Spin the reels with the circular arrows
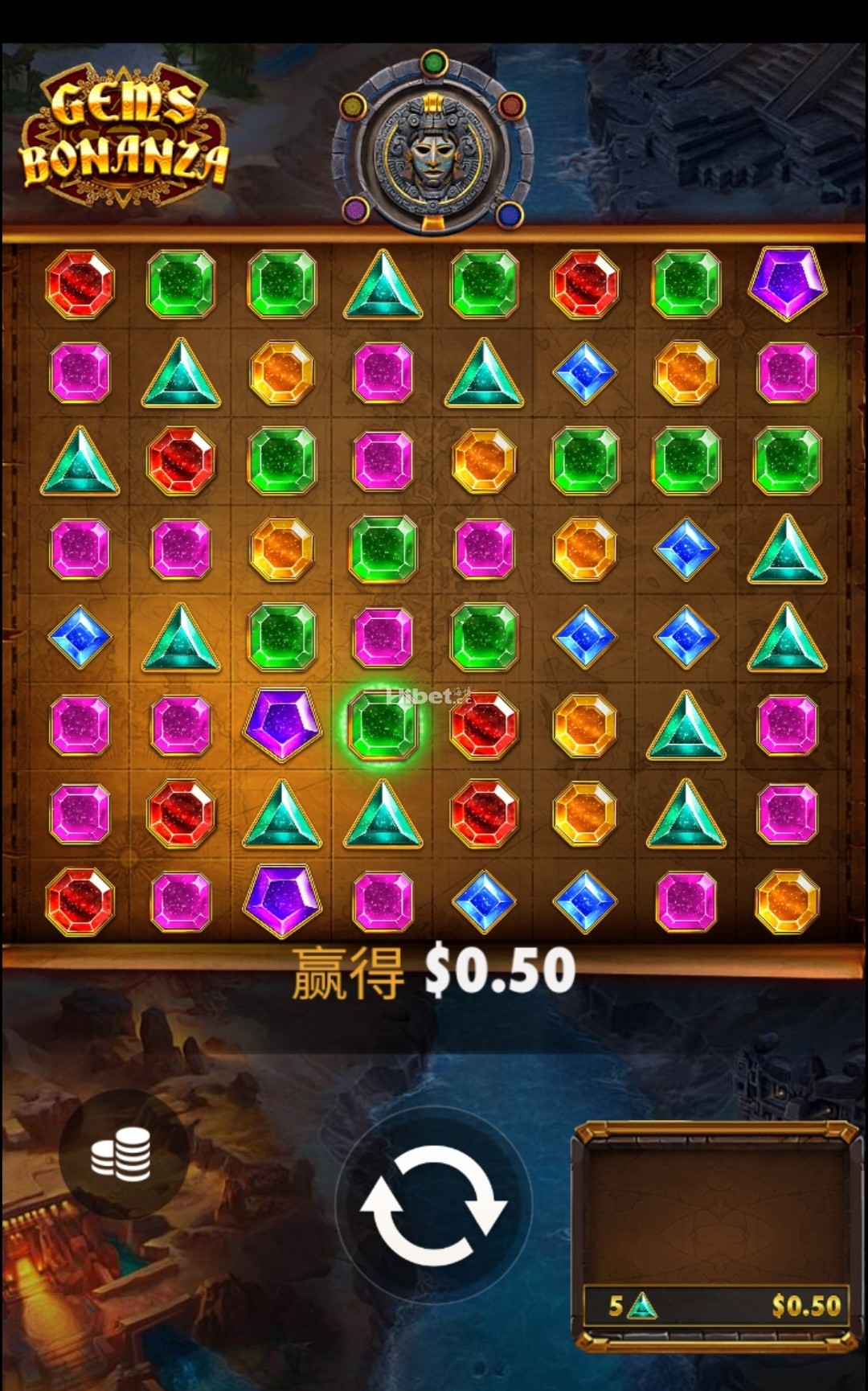Viewport: 868px width, 1391px height. click(x=433, y=1205)
